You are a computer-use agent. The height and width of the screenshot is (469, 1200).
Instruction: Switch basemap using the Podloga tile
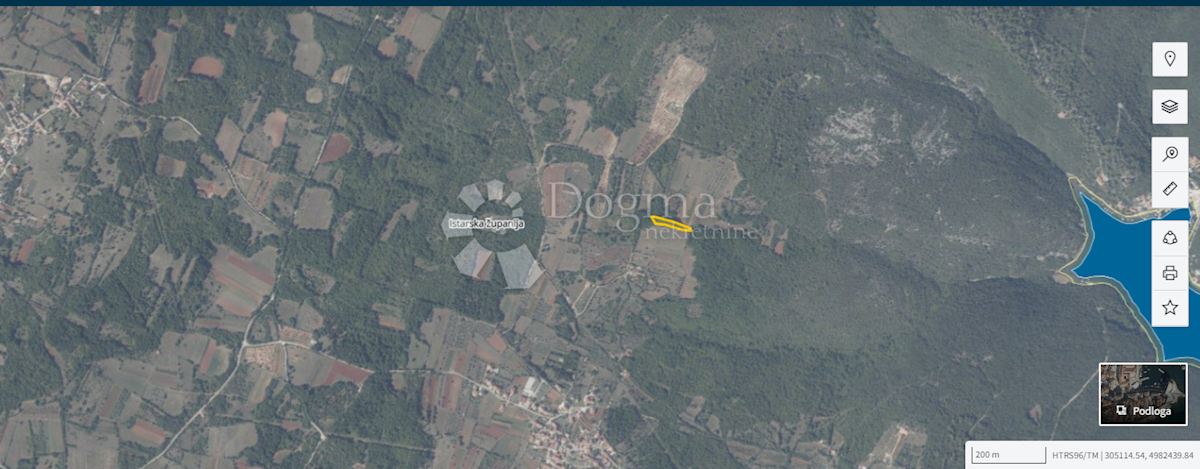1143,394
